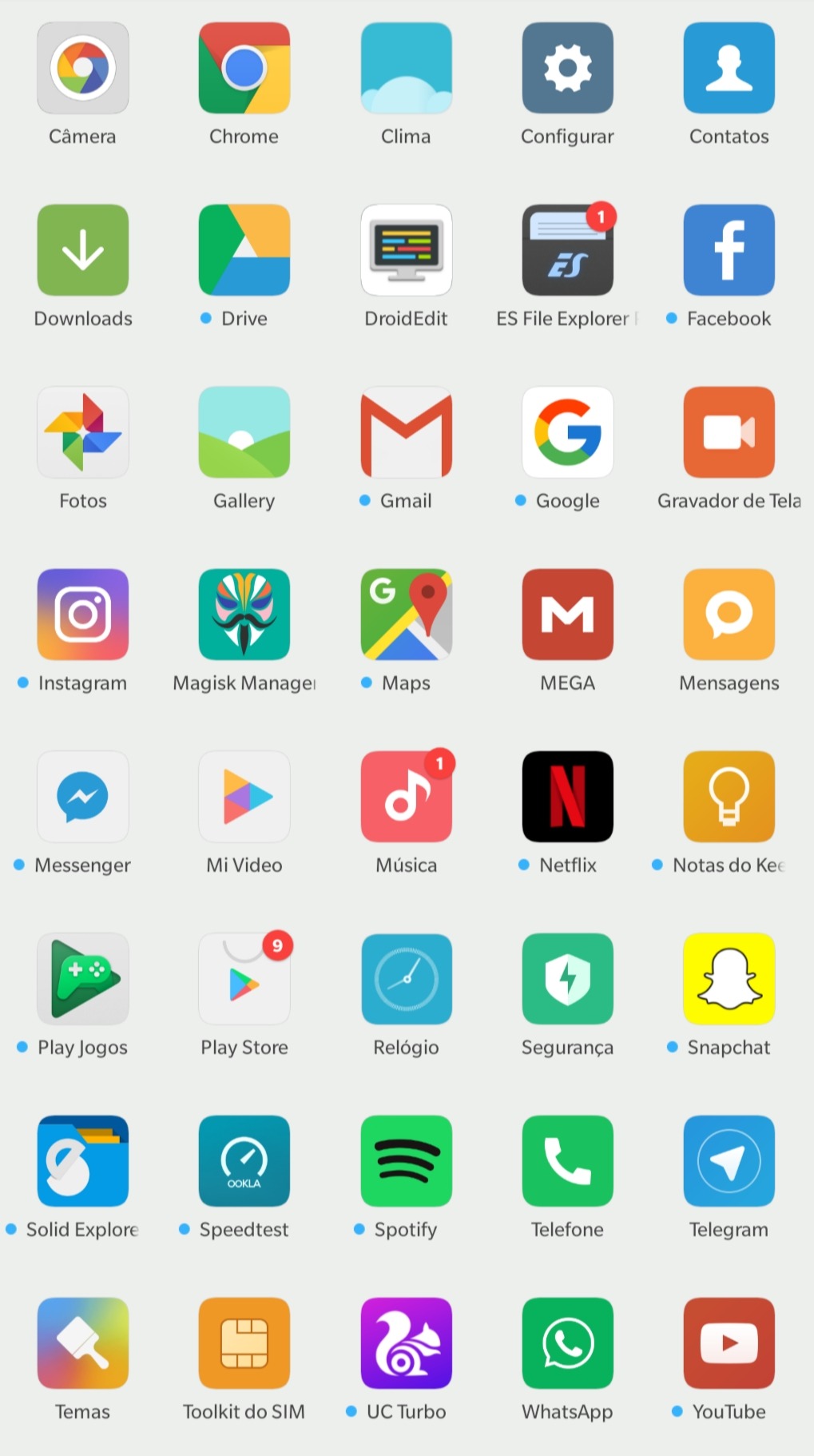The width and height of the screenshot is (814, 1456).
Task: Open Magisk Manager
Action: (x=244, y=615)
